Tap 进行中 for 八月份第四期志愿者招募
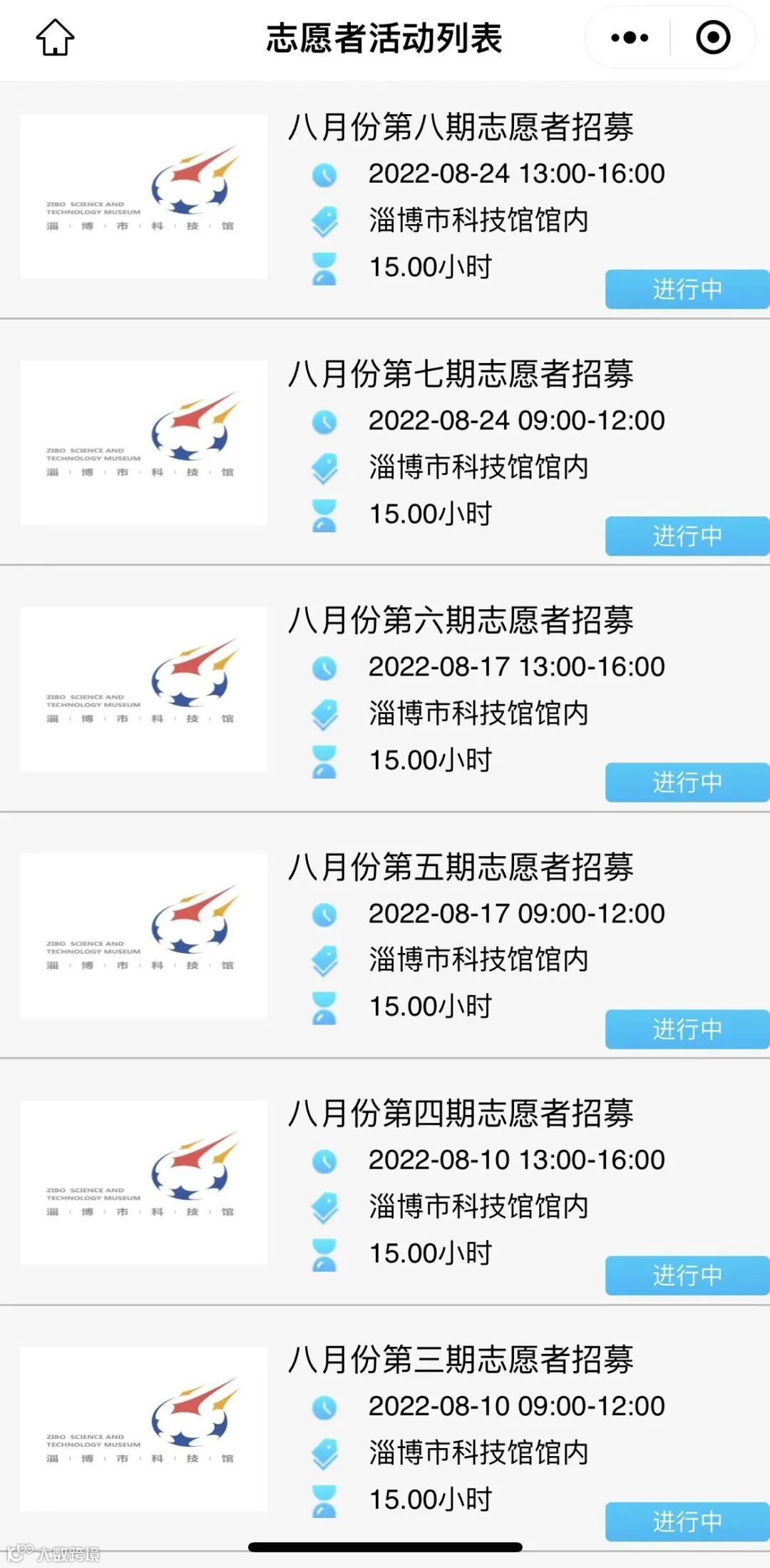Screen dimensions: 770x1568 pyautogui.click(x=687, y=1276)
